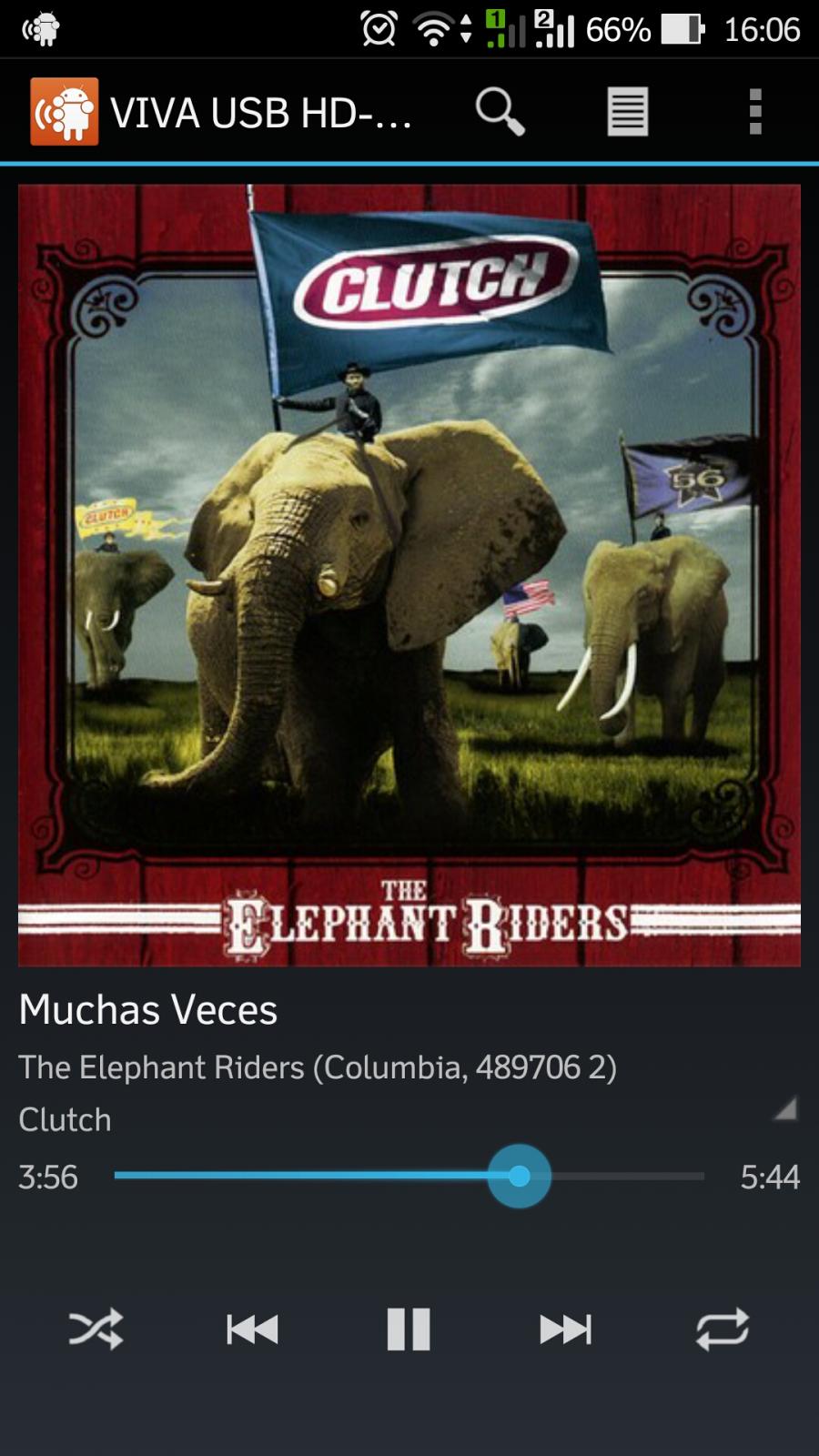Expand track info dropdown arrow near Clutch

(784, 1108)
